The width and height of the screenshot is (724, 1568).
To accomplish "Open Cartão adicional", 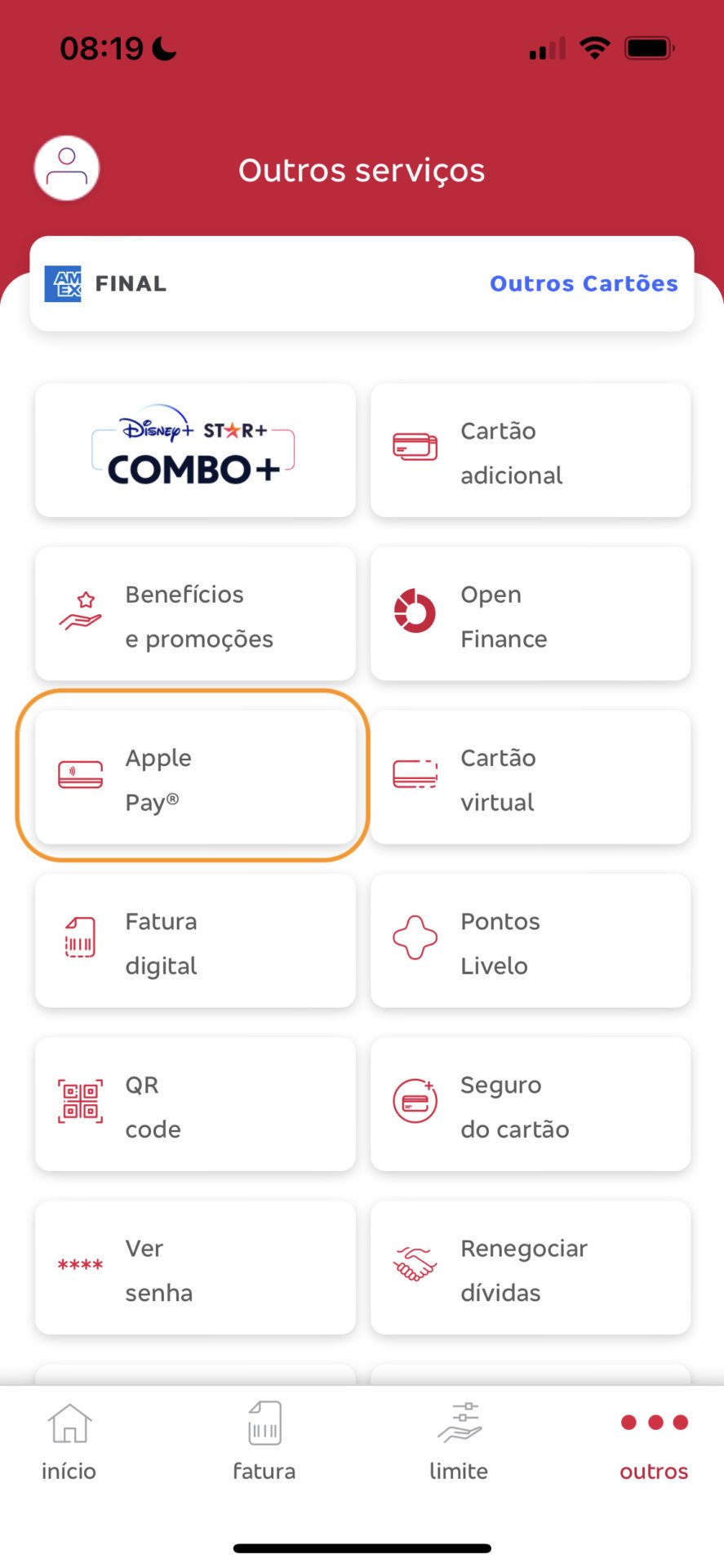I will pyautogui.click(x=531, y=450).
